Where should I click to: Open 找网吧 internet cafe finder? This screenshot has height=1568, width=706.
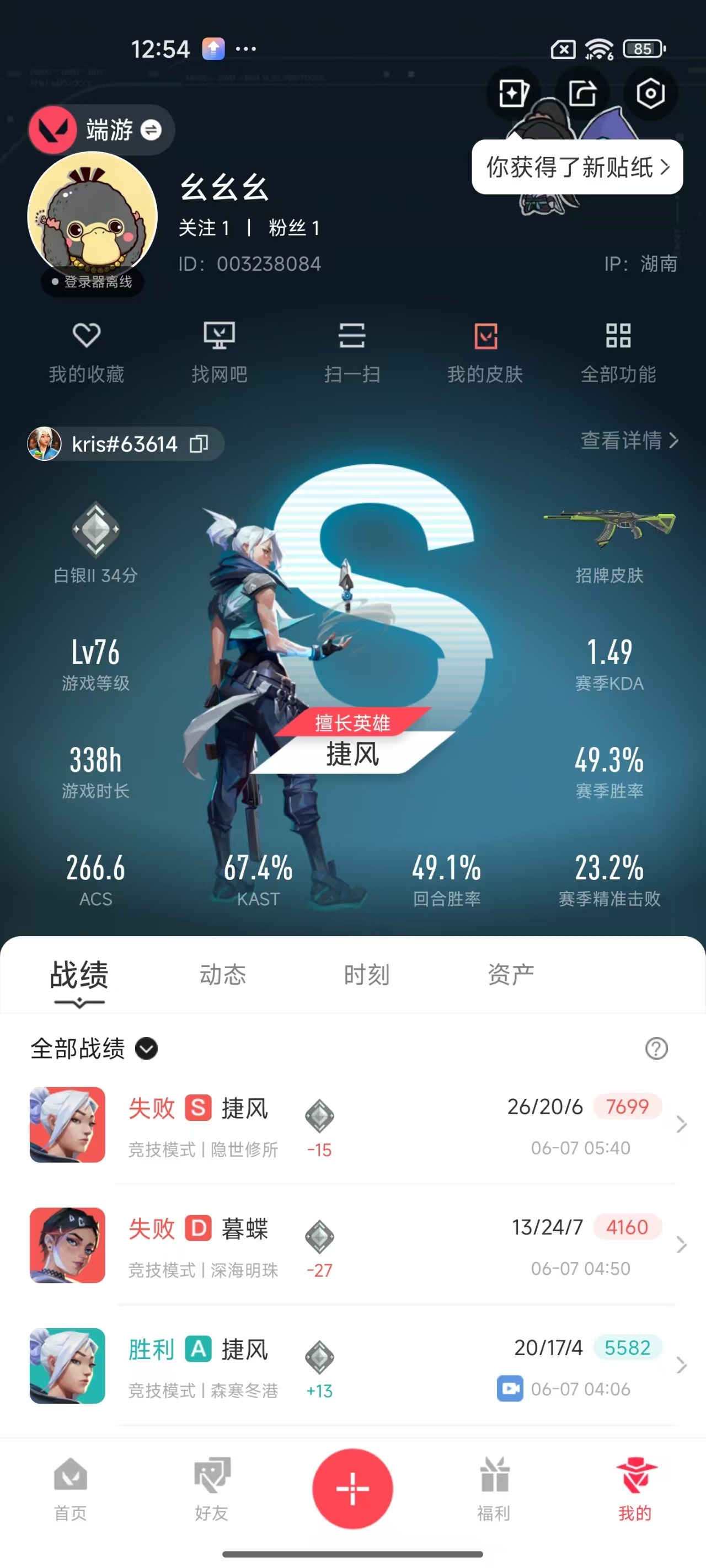click(220, 352)
